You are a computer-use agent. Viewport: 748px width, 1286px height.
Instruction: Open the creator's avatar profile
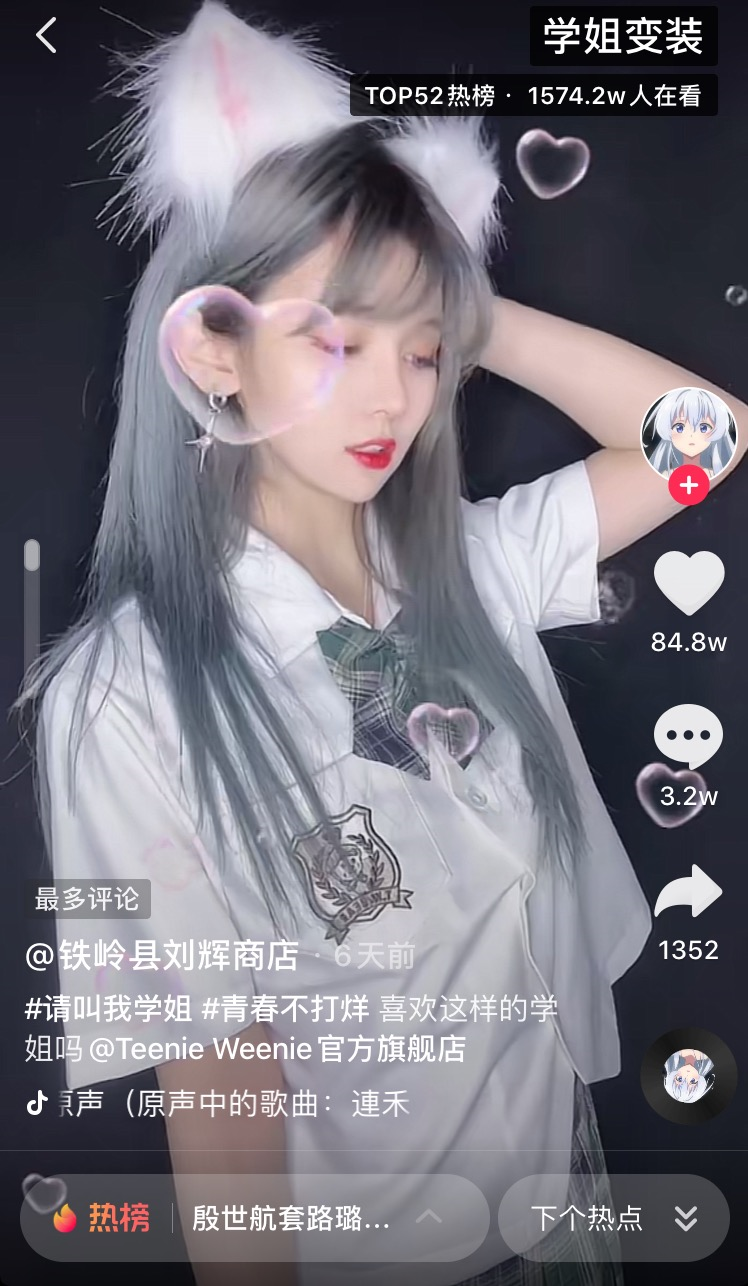[689, 433]
